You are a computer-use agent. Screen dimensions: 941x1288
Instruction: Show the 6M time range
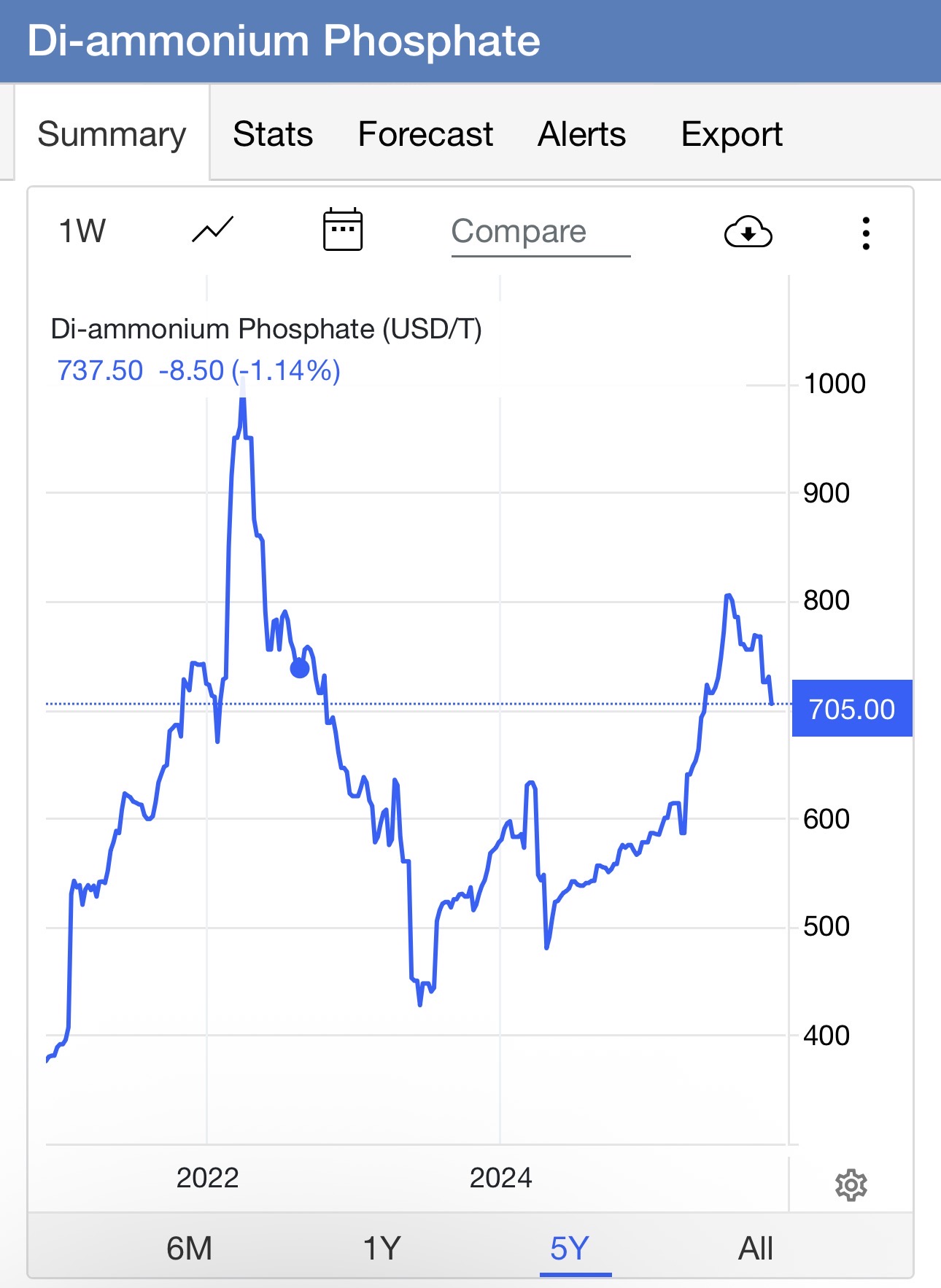[x=189, y=1249]
